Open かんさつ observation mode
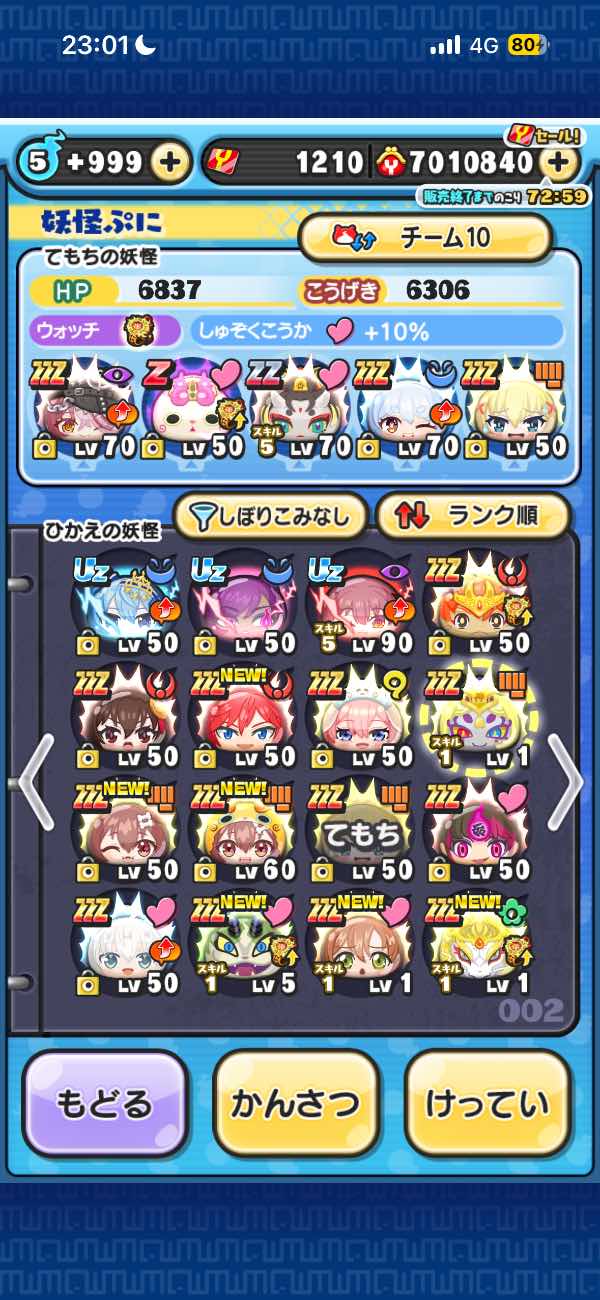This screenshot has height=1300, width=600. [x=296, y=1103]
